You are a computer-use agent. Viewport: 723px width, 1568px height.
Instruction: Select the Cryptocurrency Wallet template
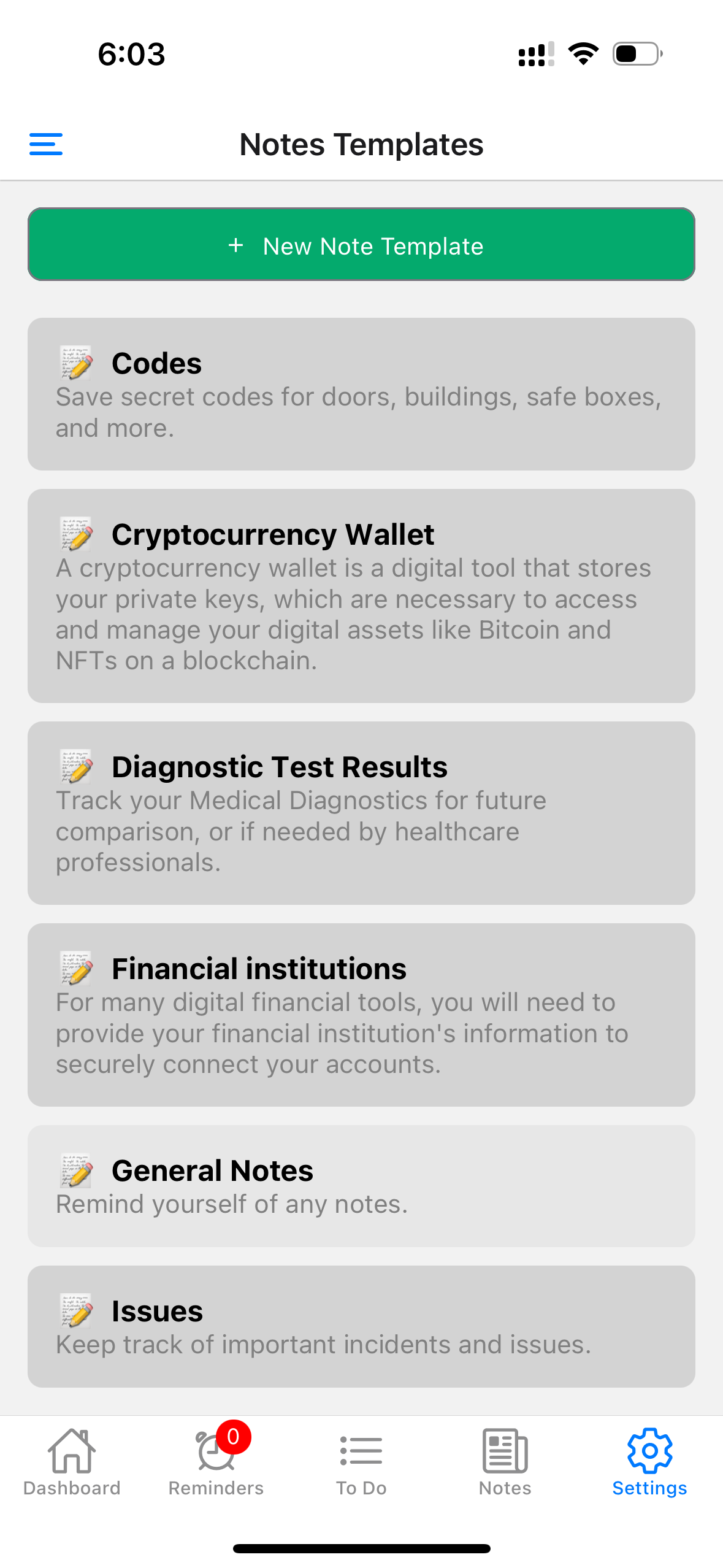361,596
